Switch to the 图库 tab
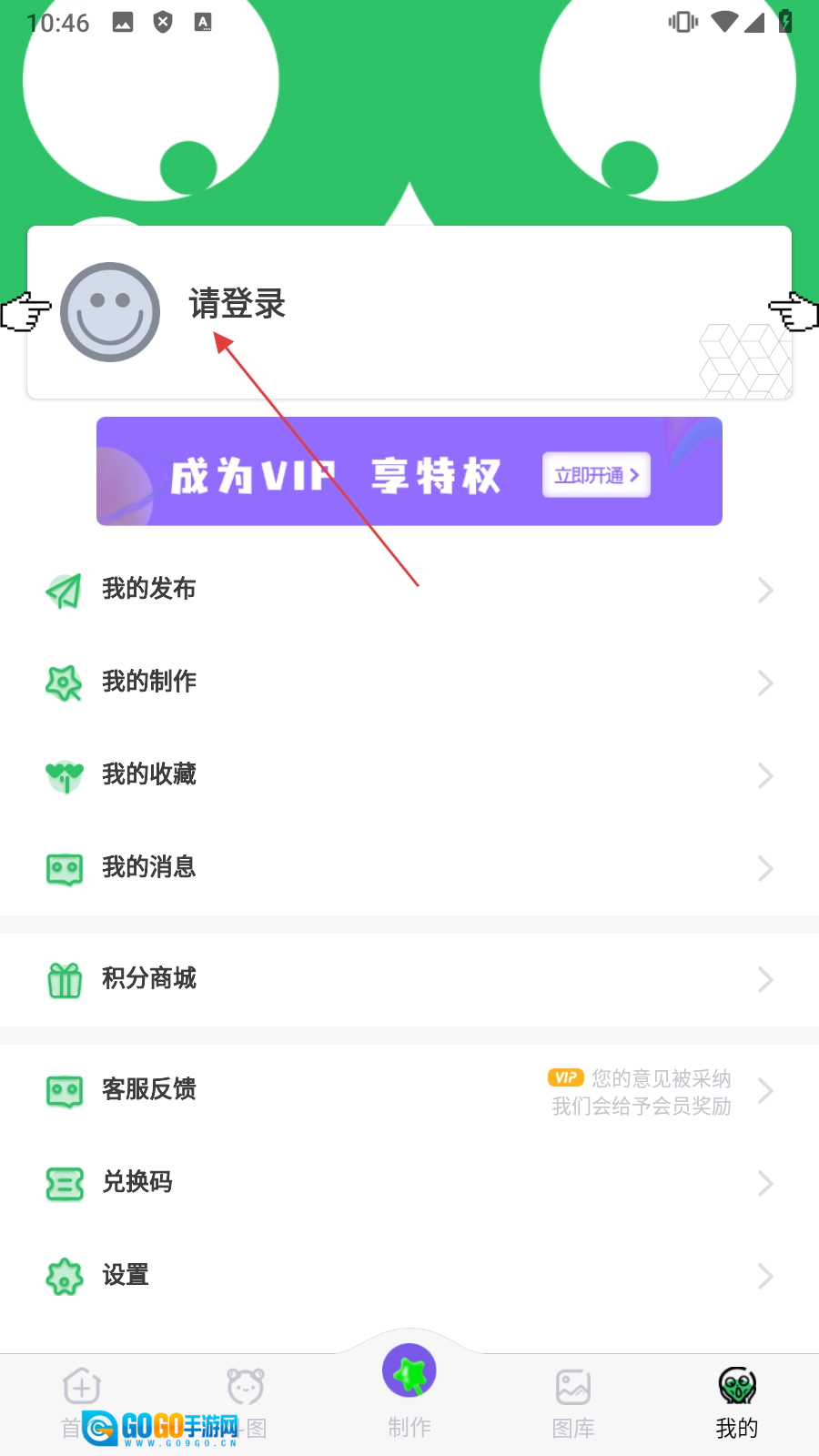 [573, 1401]
